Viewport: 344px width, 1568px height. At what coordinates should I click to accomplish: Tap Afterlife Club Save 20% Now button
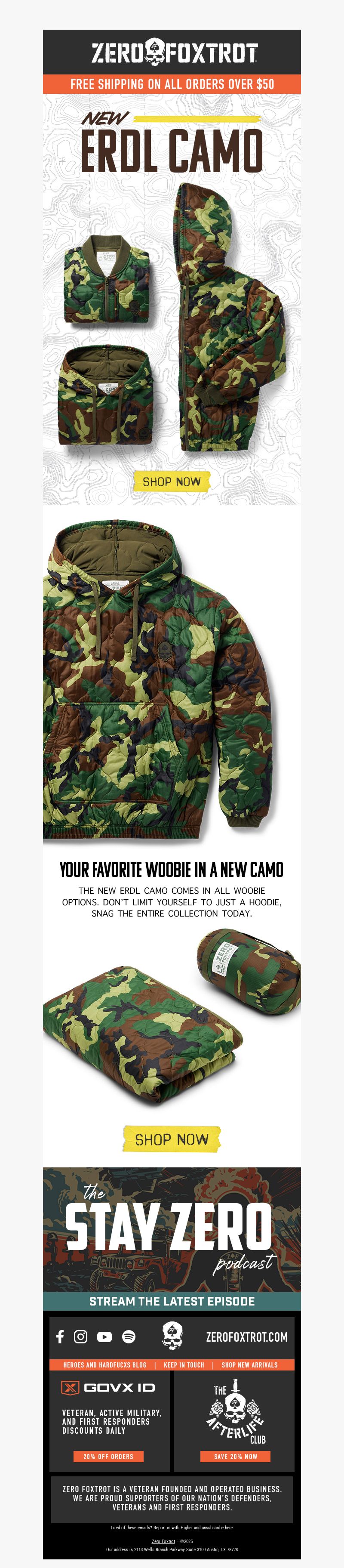235,1457
